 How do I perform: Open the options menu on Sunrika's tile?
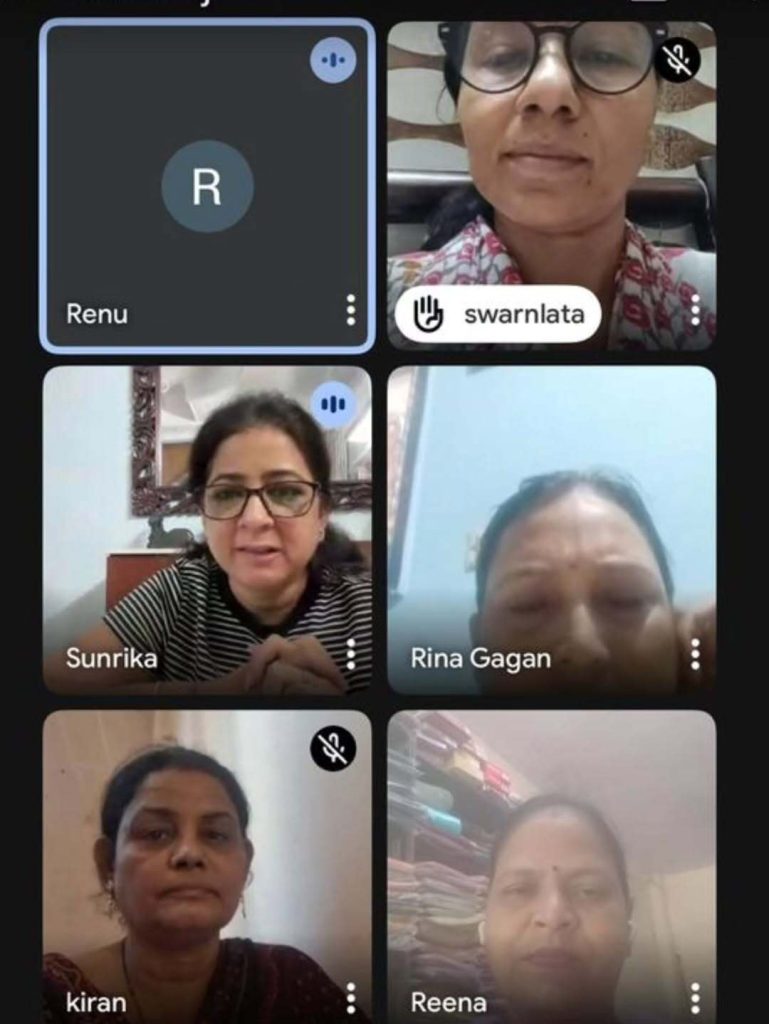tap(350, 654)
